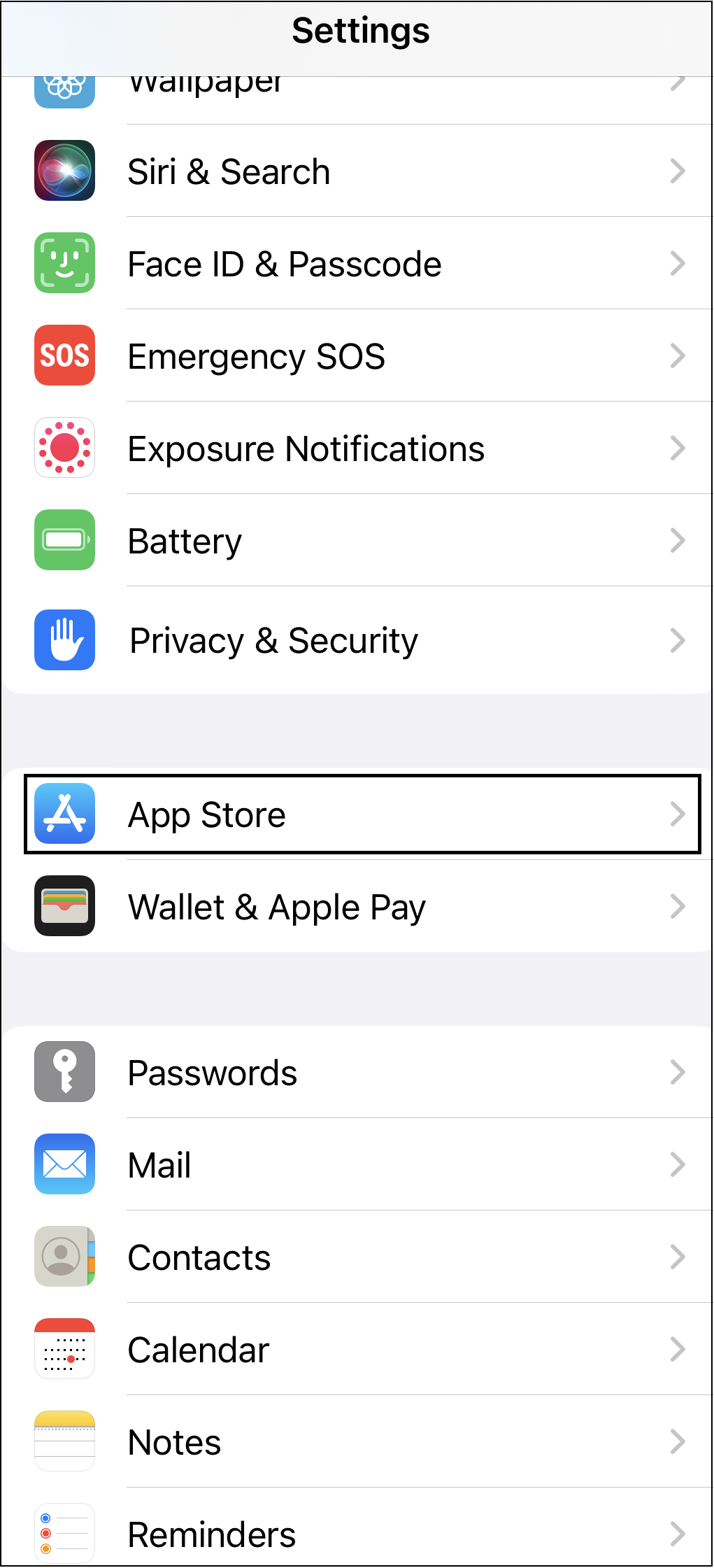Open Siri & Search settings
Screen dimensions: 714x1568
[357, 171]
